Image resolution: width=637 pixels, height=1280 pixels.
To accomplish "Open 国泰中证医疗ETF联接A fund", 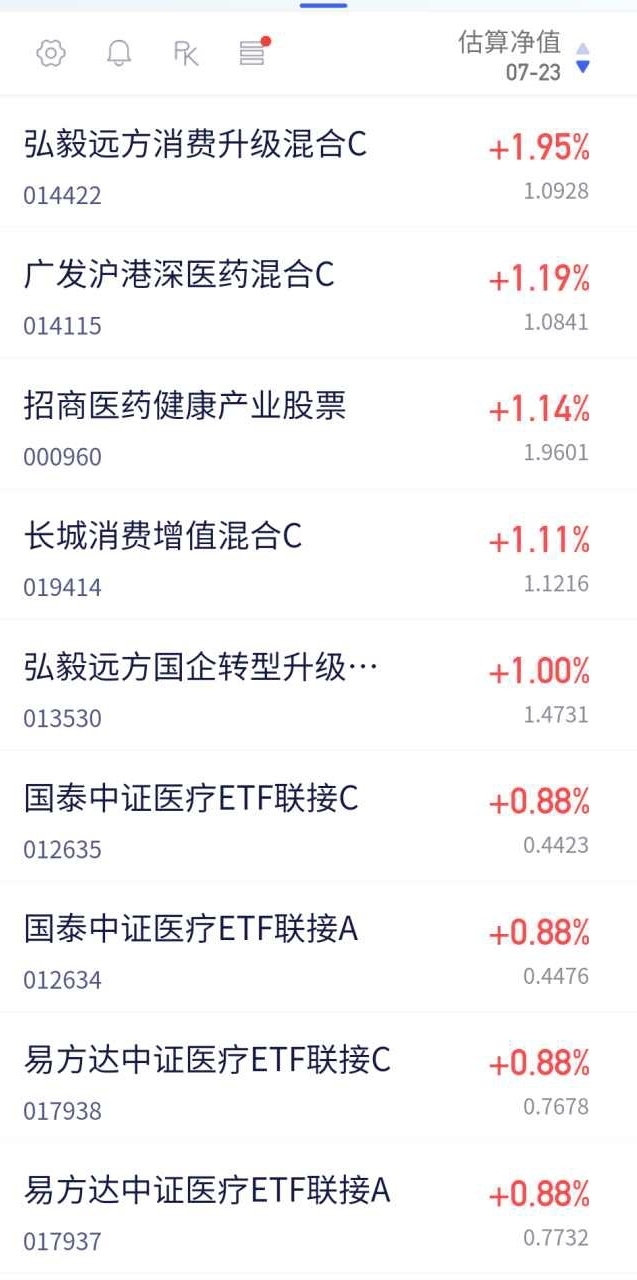I will coord(318,948).
